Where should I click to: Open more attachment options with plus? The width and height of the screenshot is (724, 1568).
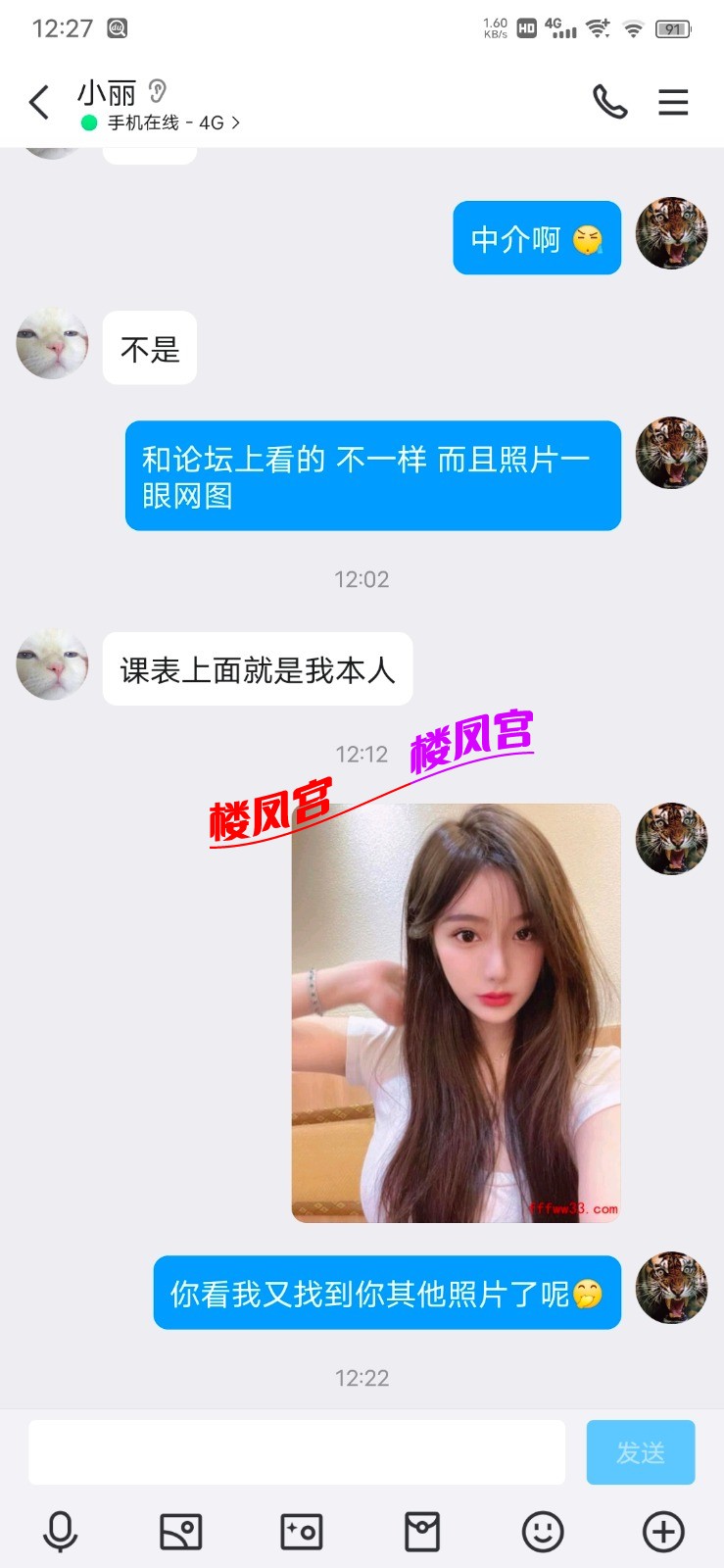(663, 1531)
